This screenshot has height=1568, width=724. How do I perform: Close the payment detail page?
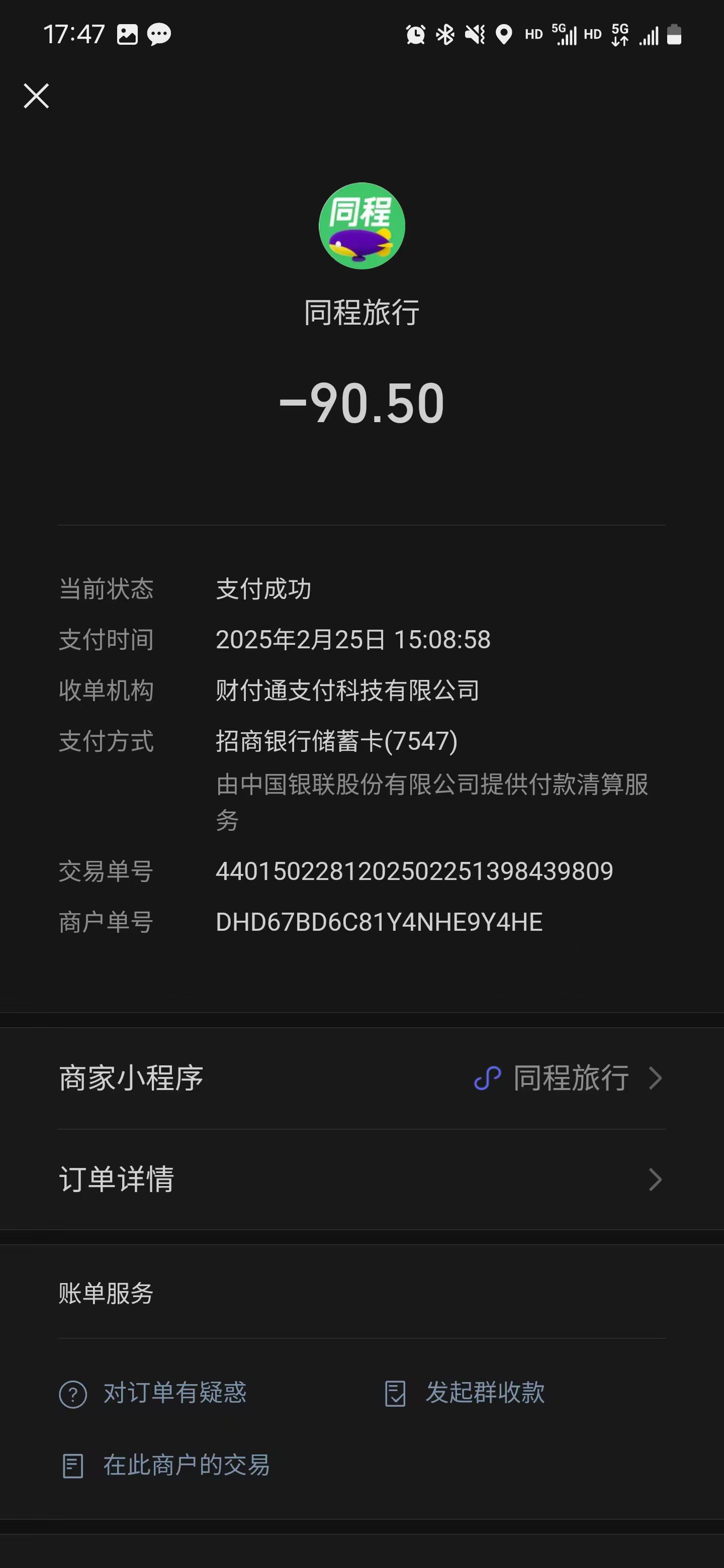click(36, 96)
